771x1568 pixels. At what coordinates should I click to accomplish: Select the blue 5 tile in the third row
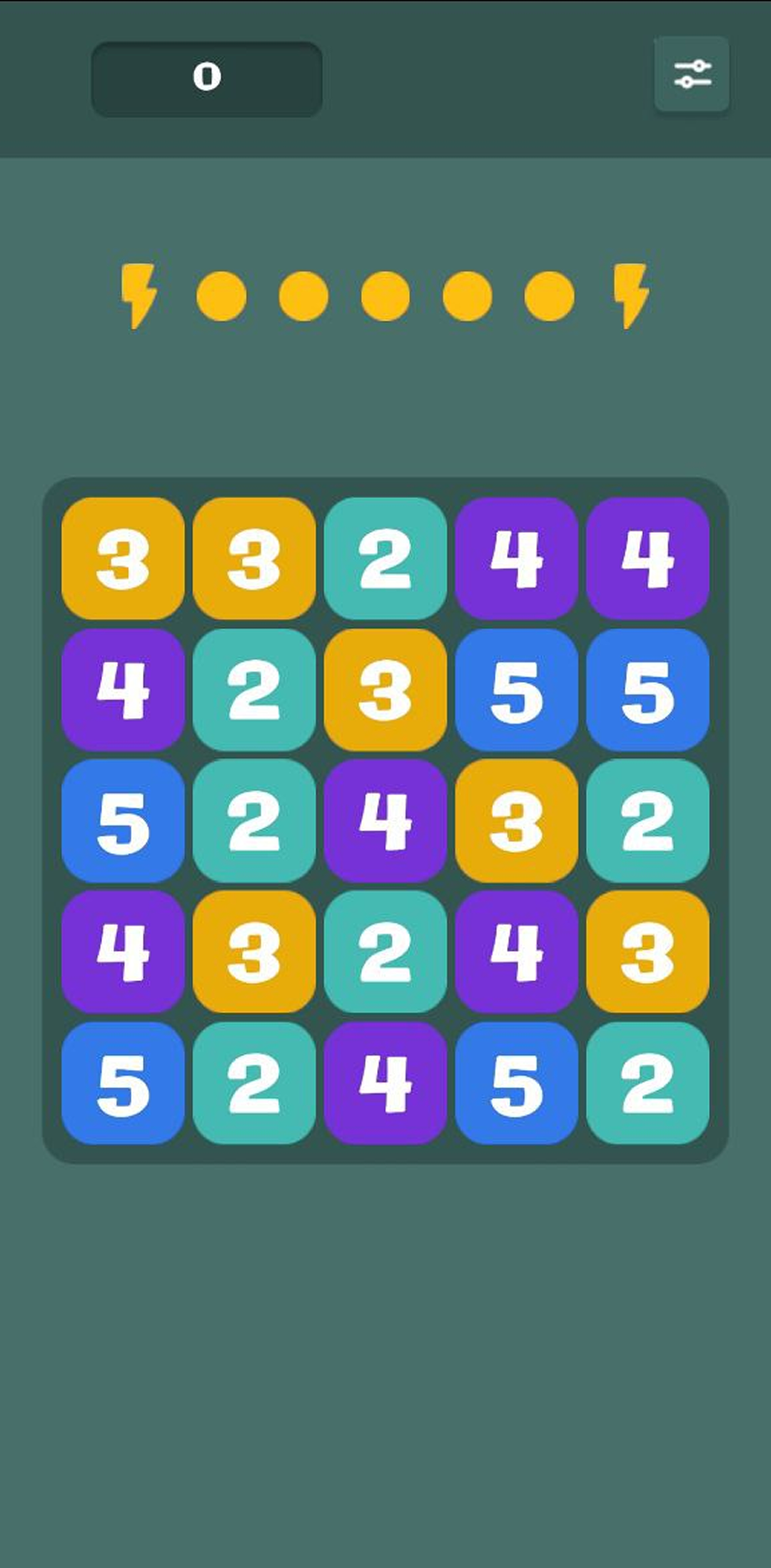click(x=123, y=821)
